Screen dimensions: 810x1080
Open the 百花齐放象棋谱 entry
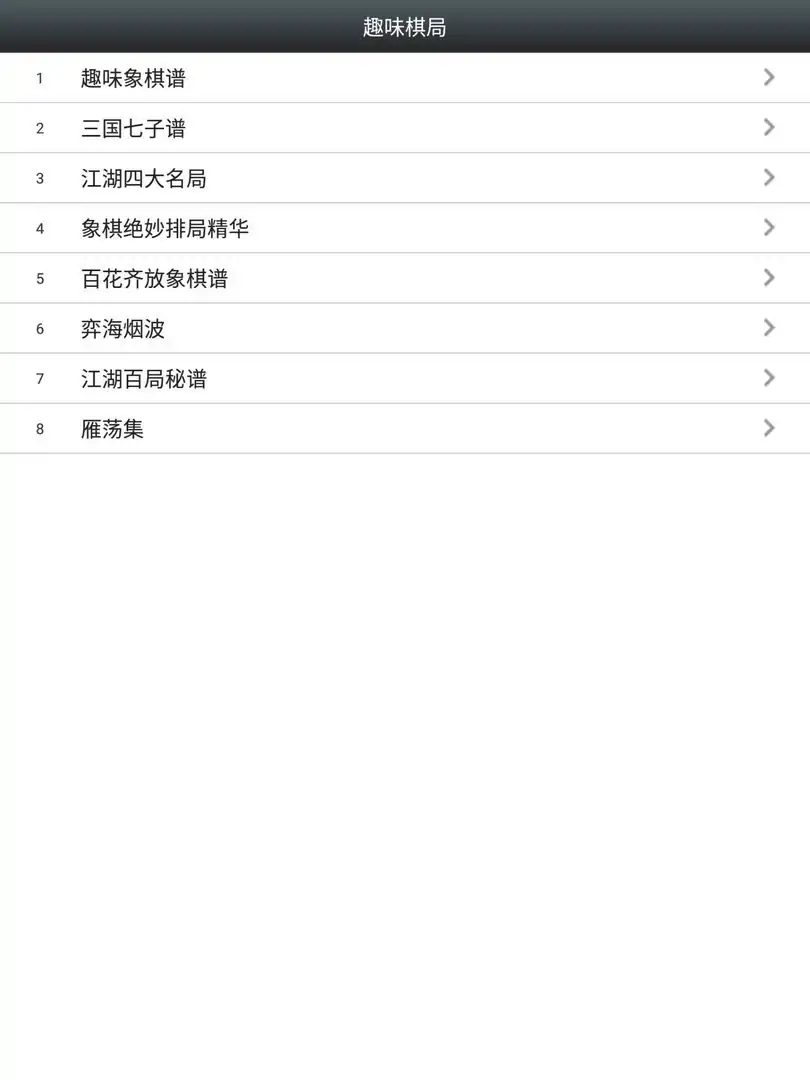pyautogui.click(x=154, y=278)
